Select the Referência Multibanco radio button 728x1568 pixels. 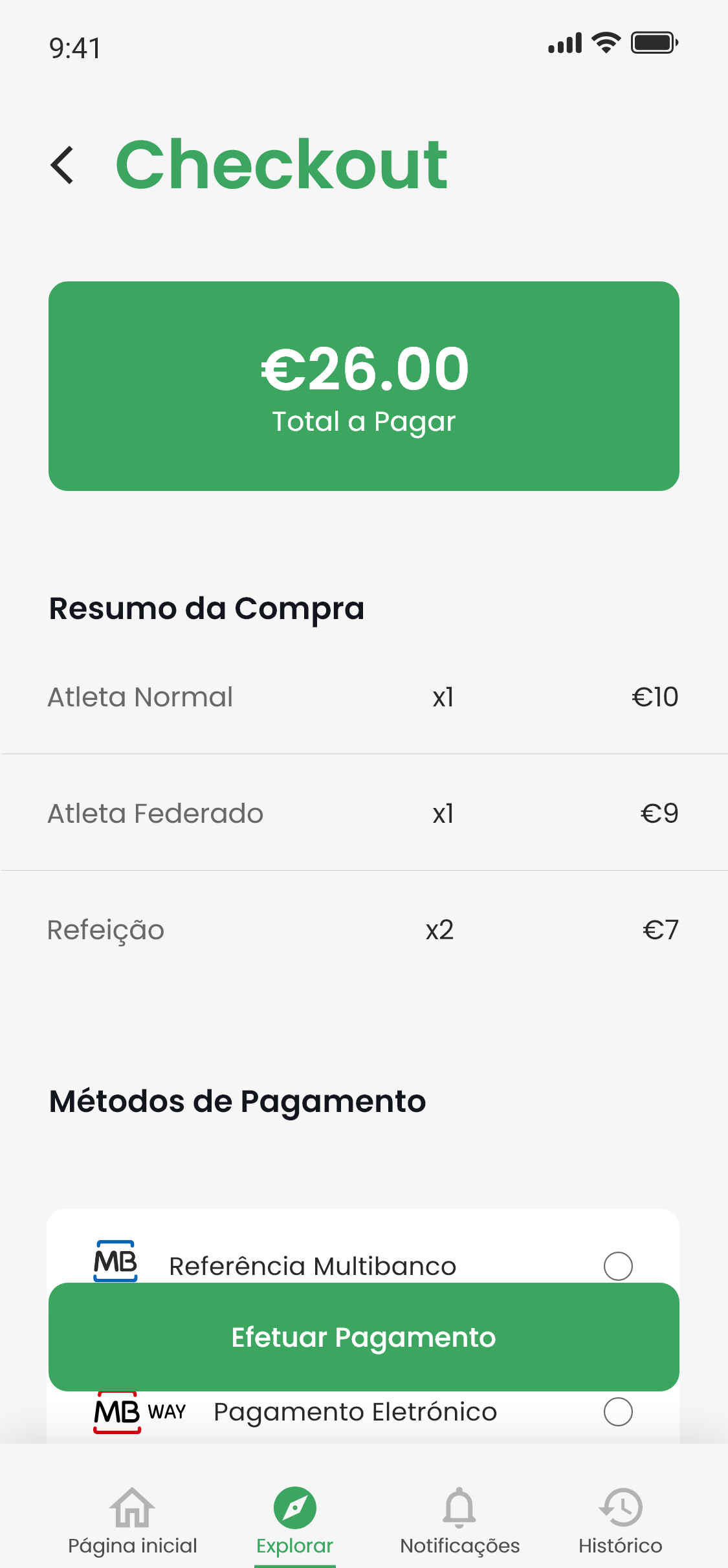(x=619, y=1265)
